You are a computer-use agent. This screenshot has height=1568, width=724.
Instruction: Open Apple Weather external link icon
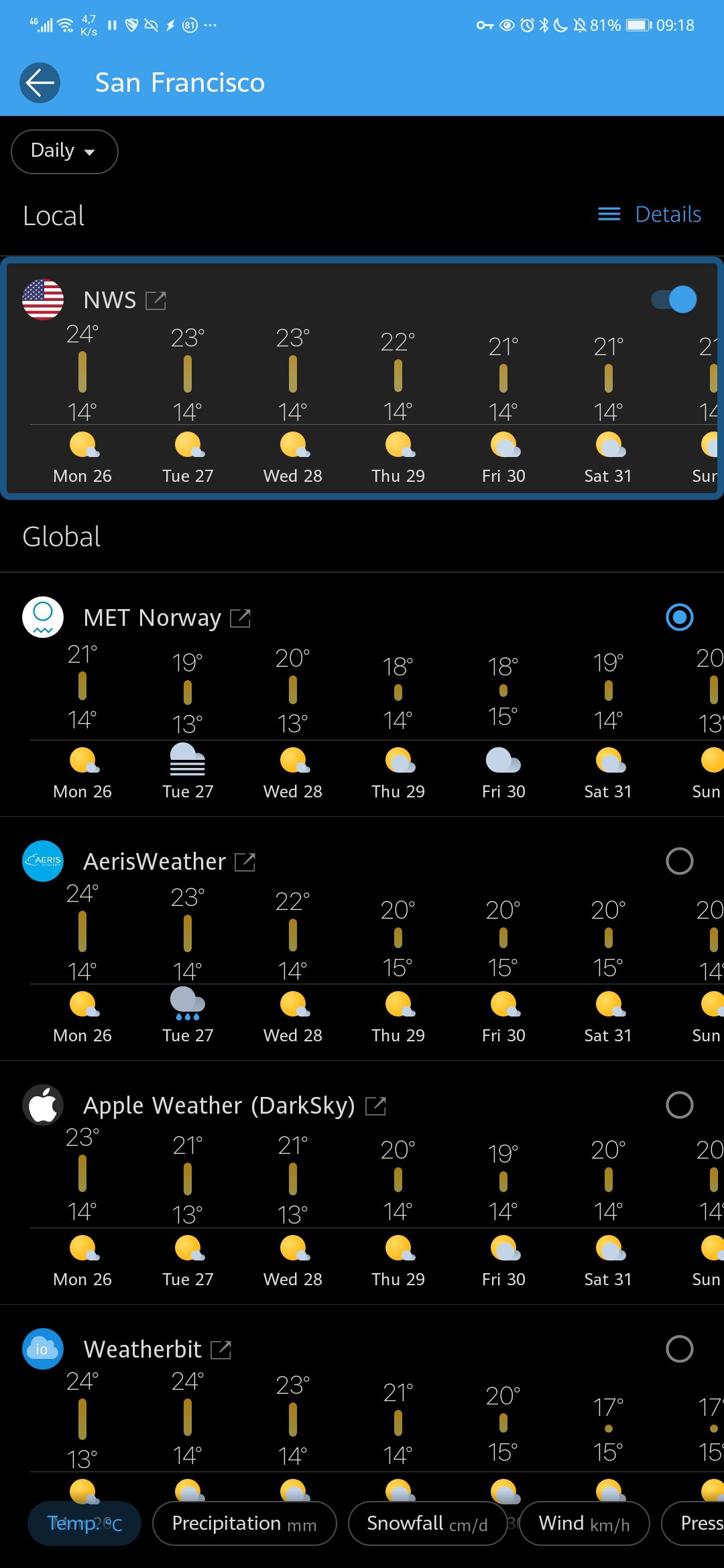point(375,1106)
